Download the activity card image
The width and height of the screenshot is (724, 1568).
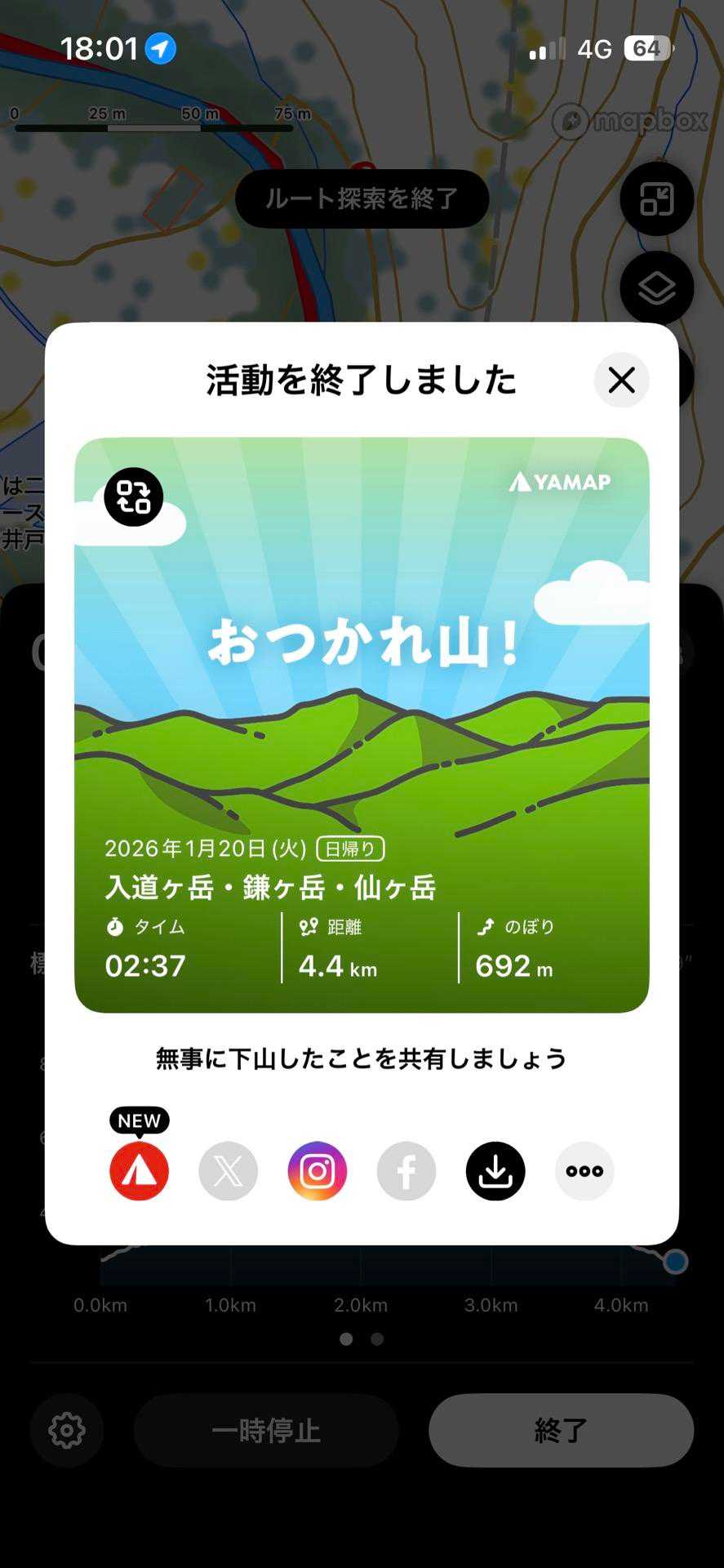click(495, 1170)
